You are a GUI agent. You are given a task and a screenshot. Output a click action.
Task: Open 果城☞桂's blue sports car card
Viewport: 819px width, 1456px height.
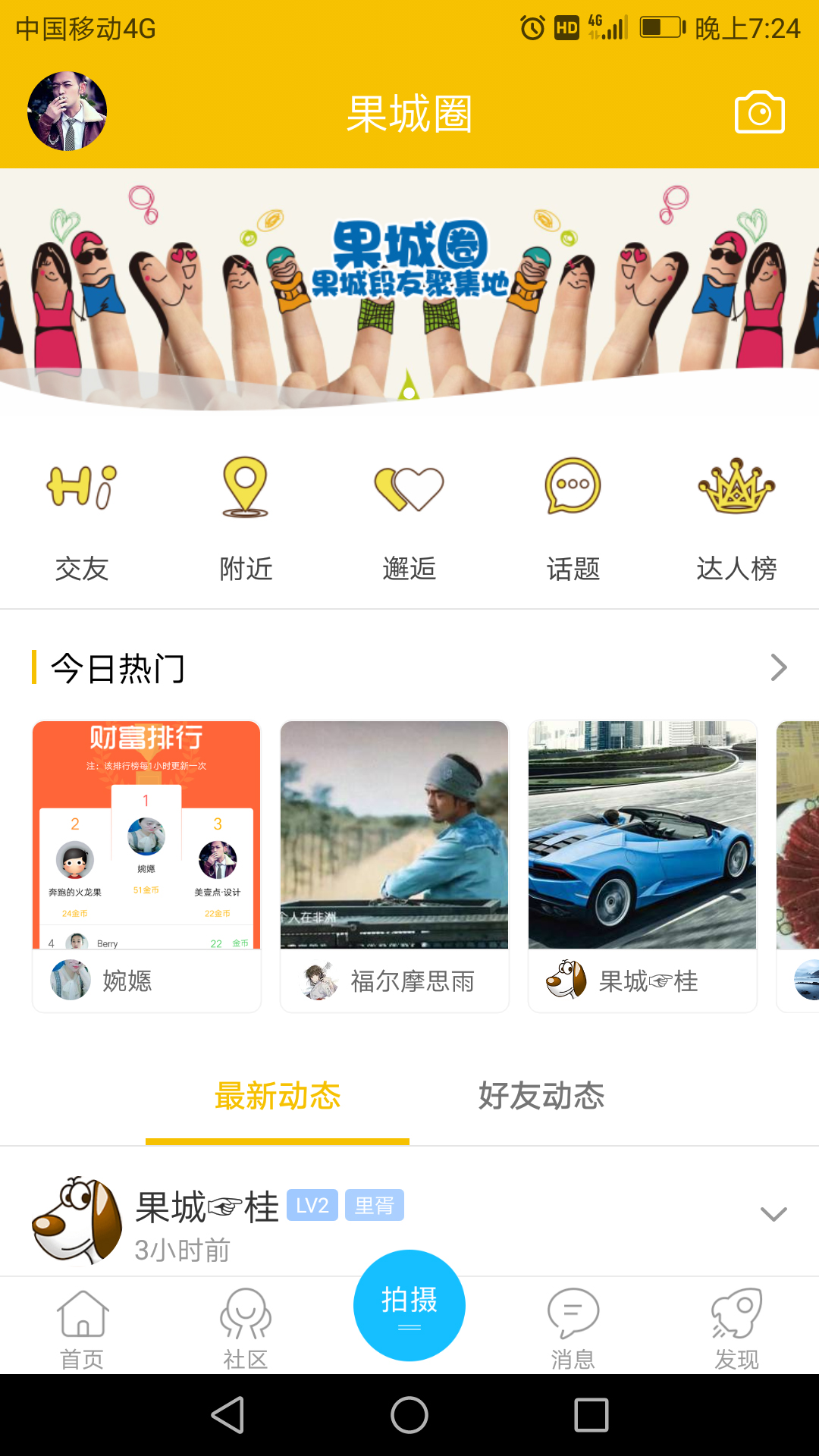point(642,866)
